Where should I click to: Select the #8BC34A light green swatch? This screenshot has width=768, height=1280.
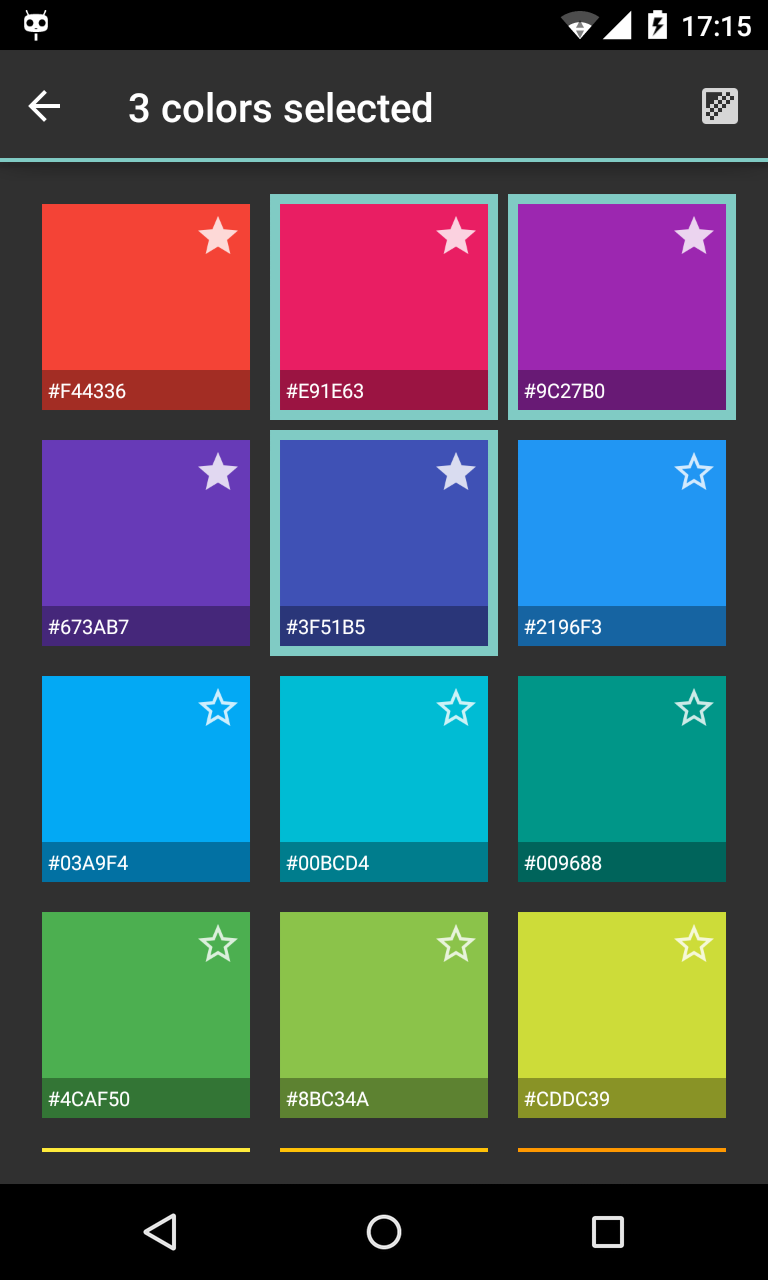click(x=384, y=1015)
